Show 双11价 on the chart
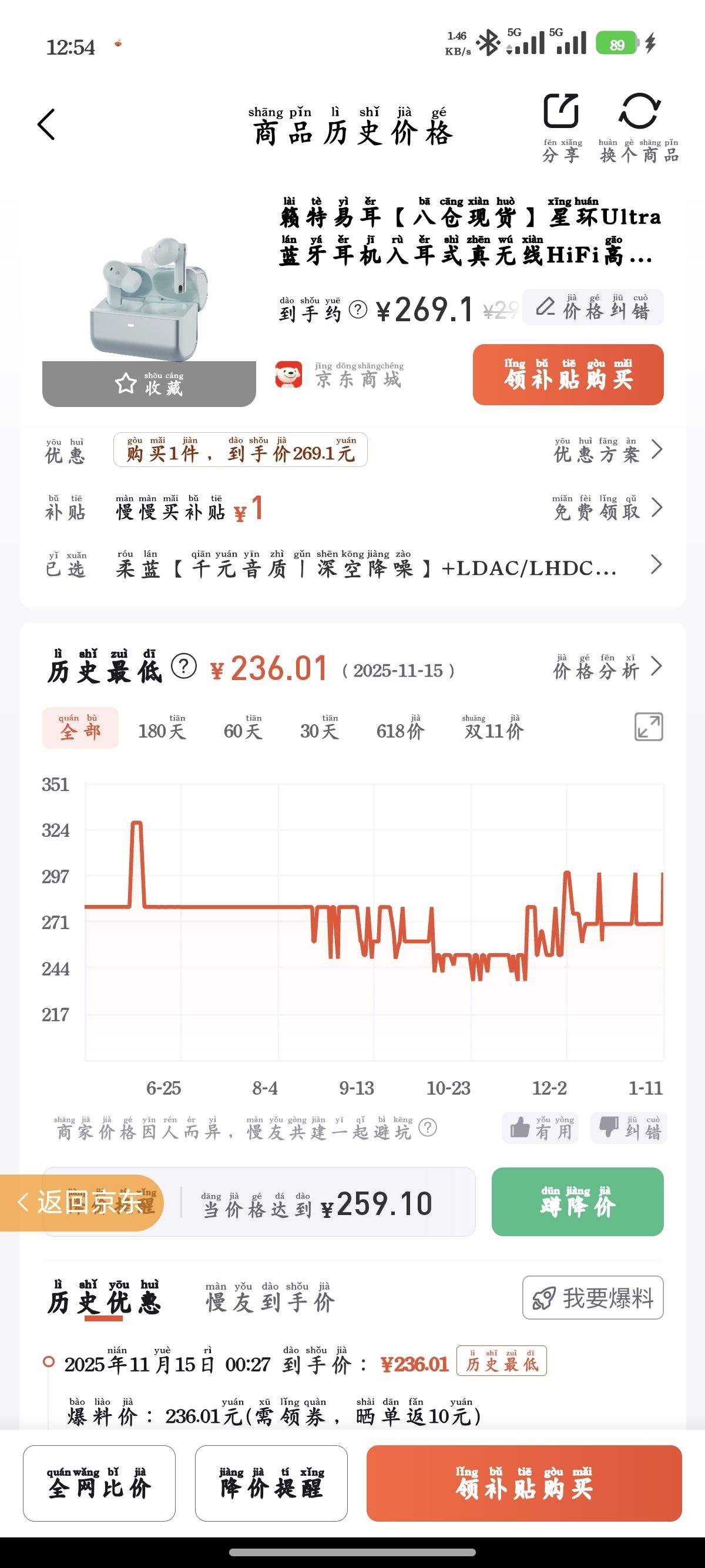This screenshot has width=705, height=1568. click(493, 728)
